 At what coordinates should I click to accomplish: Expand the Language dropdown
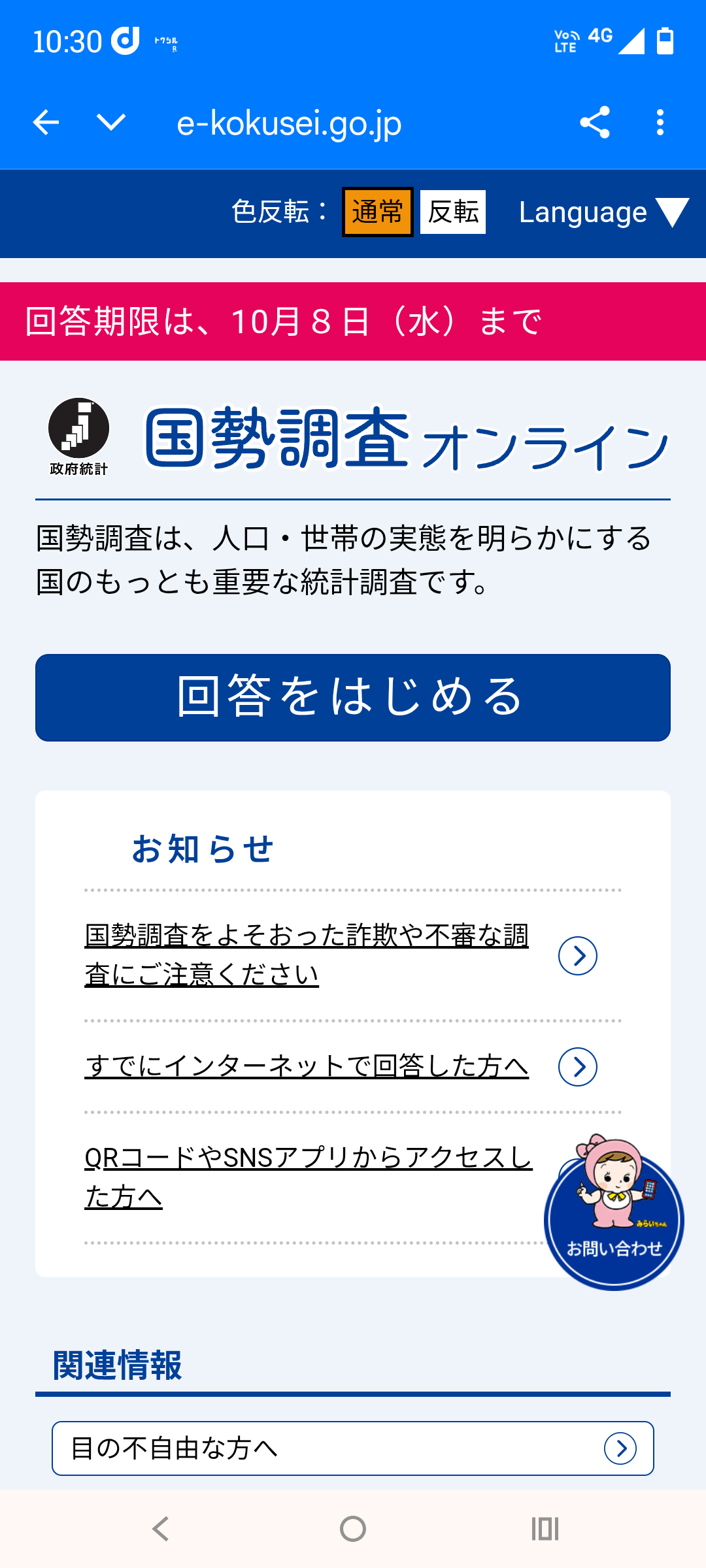tap(603, 213)
